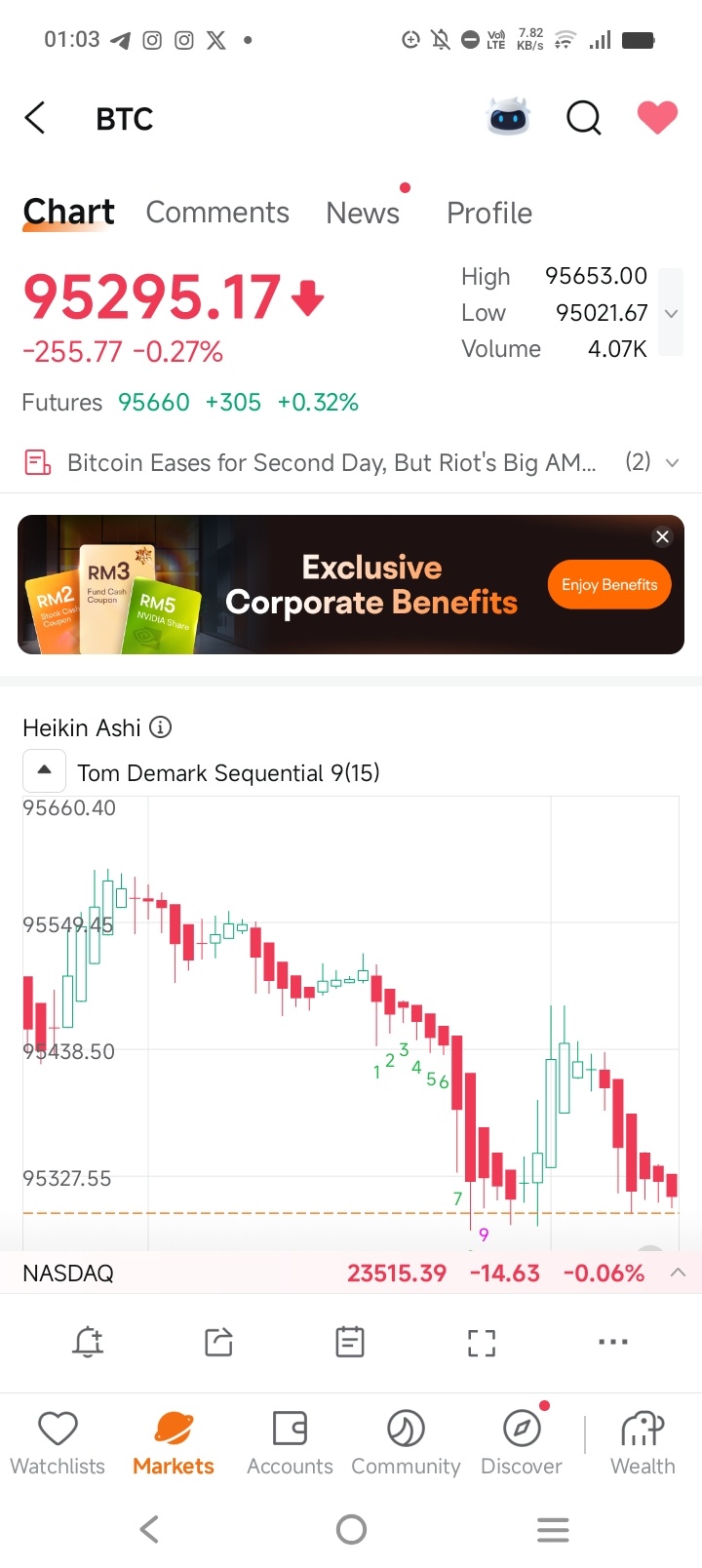Open the Bitcoin Eases for Second Day headline
702x1568 pixels.
(331, 462)
